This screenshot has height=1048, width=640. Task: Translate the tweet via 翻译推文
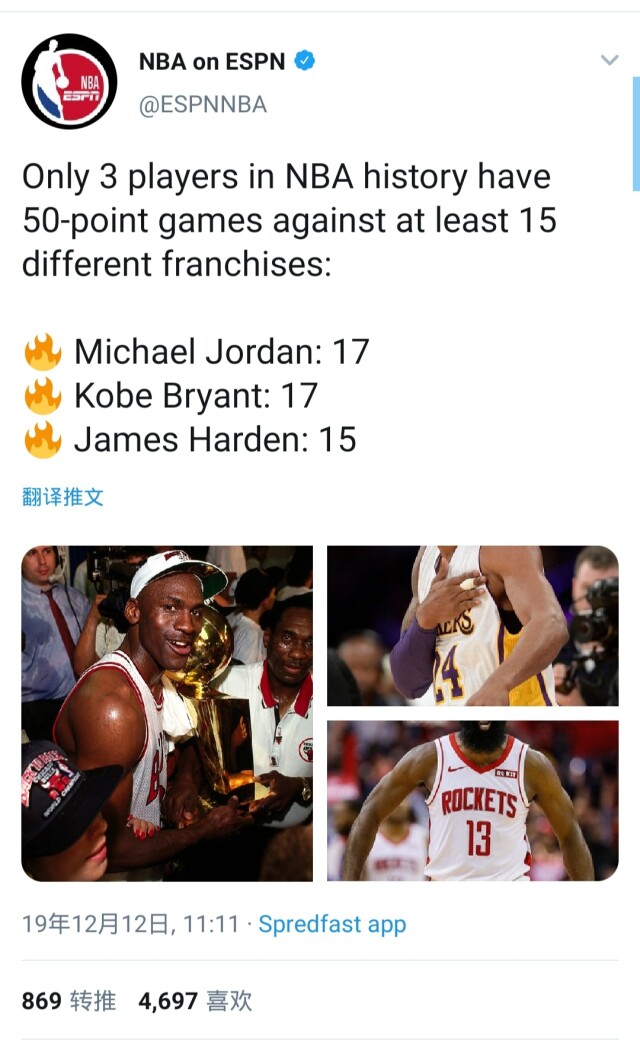point(63,497)
